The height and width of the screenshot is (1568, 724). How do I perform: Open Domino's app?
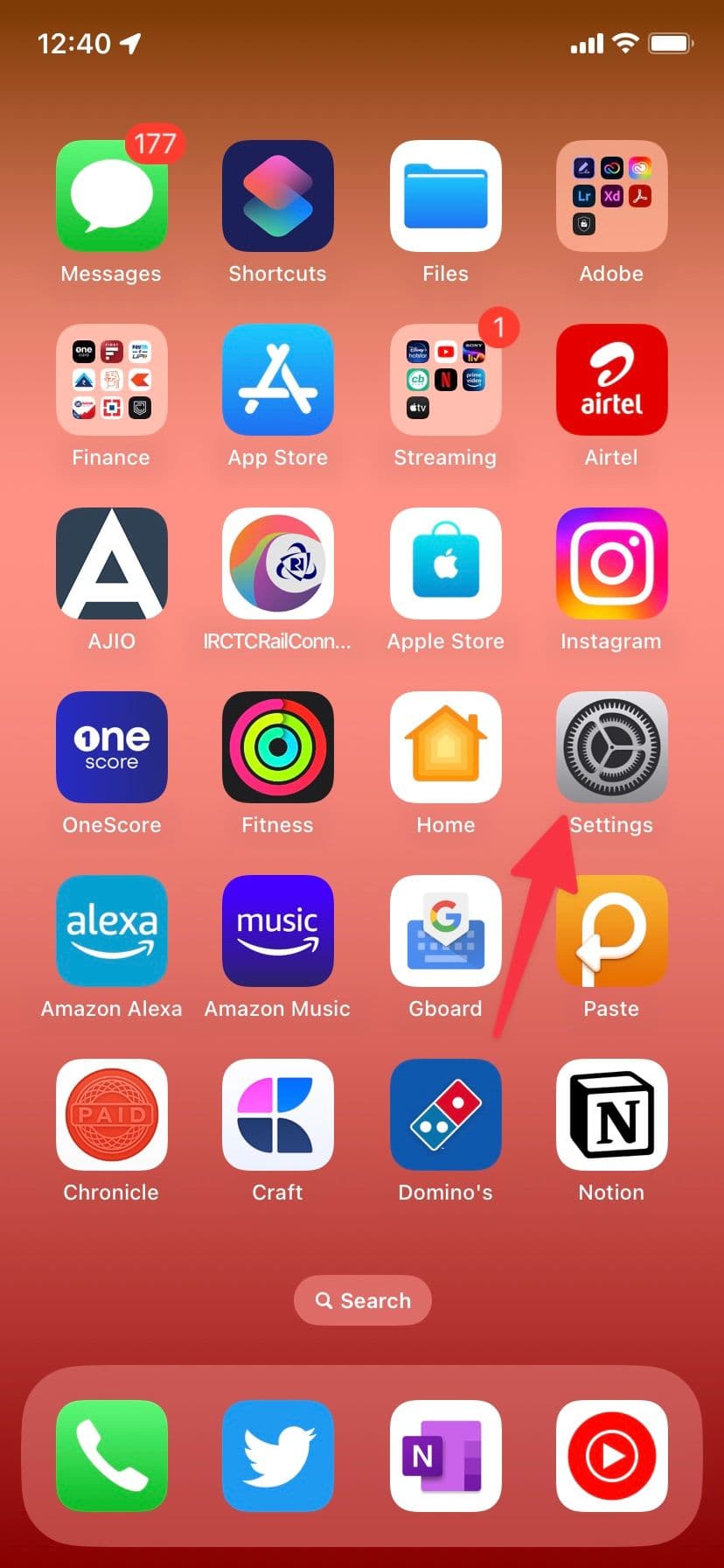tap(445, 1114)
